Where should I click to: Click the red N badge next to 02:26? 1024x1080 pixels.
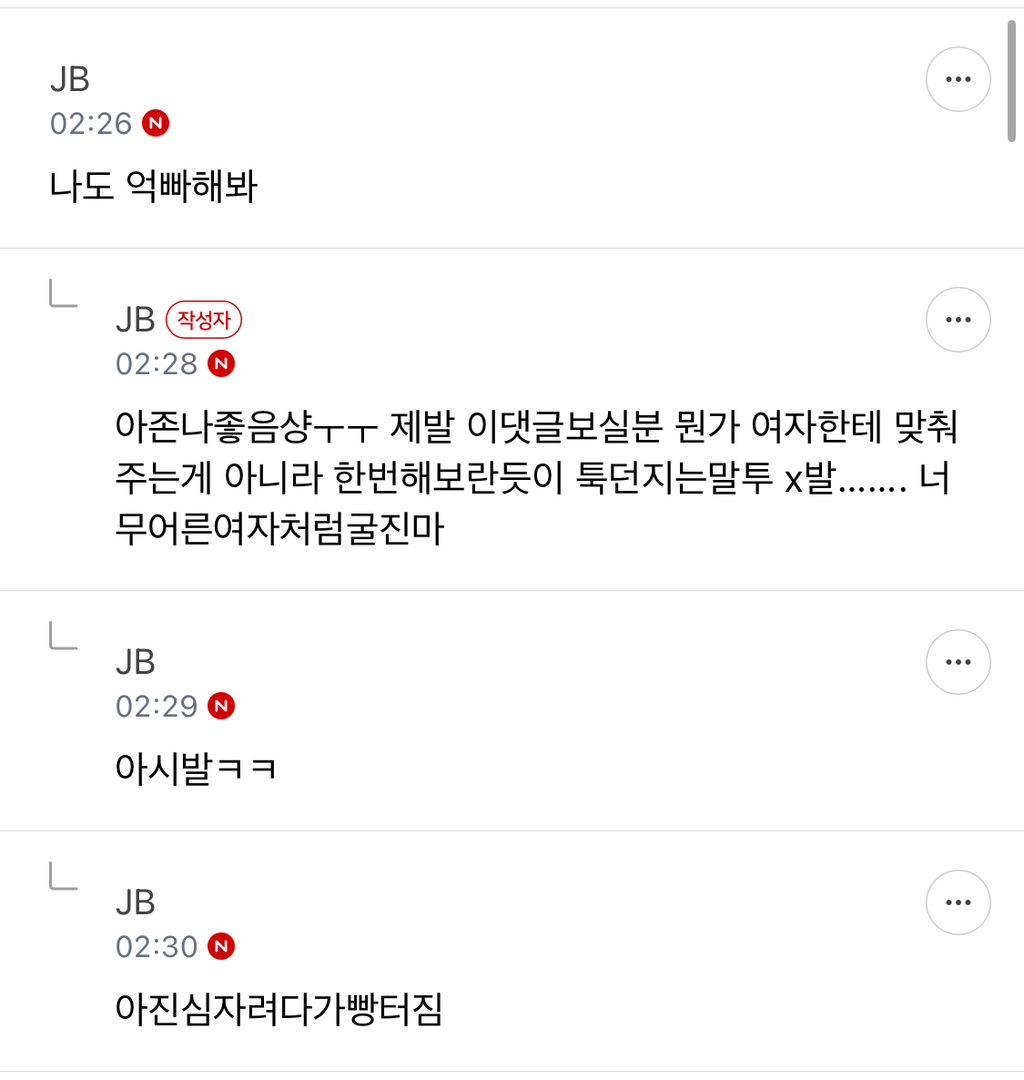(x=155, y=124)
